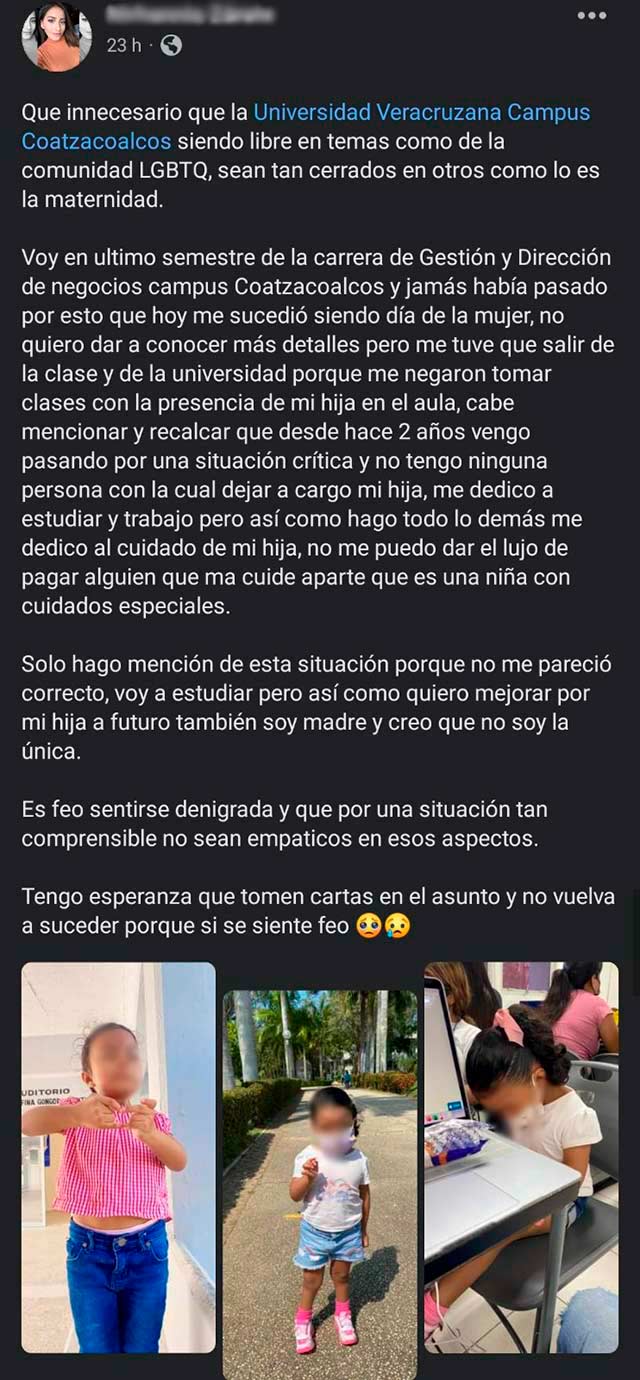Open the photo of the child on the garden path
This screenshot has width=640, height=1380.
point(319,1170)
